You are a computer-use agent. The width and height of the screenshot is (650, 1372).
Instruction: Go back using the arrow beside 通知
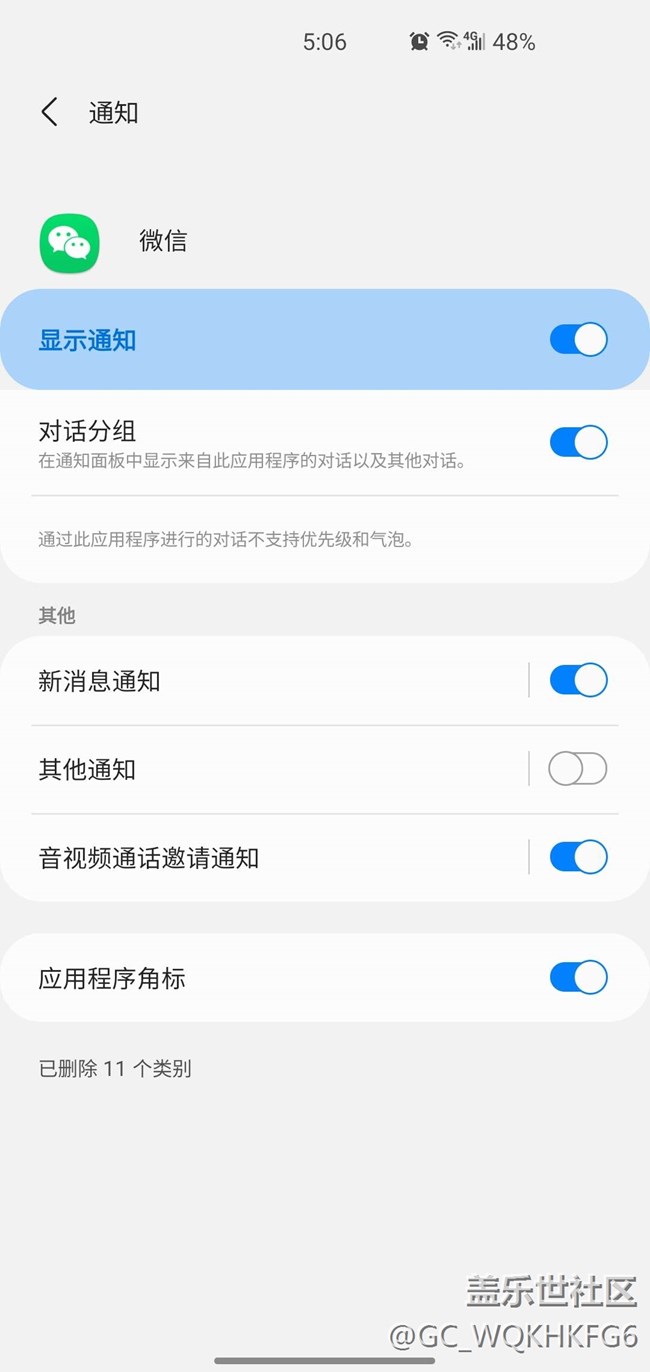(49, 112)
